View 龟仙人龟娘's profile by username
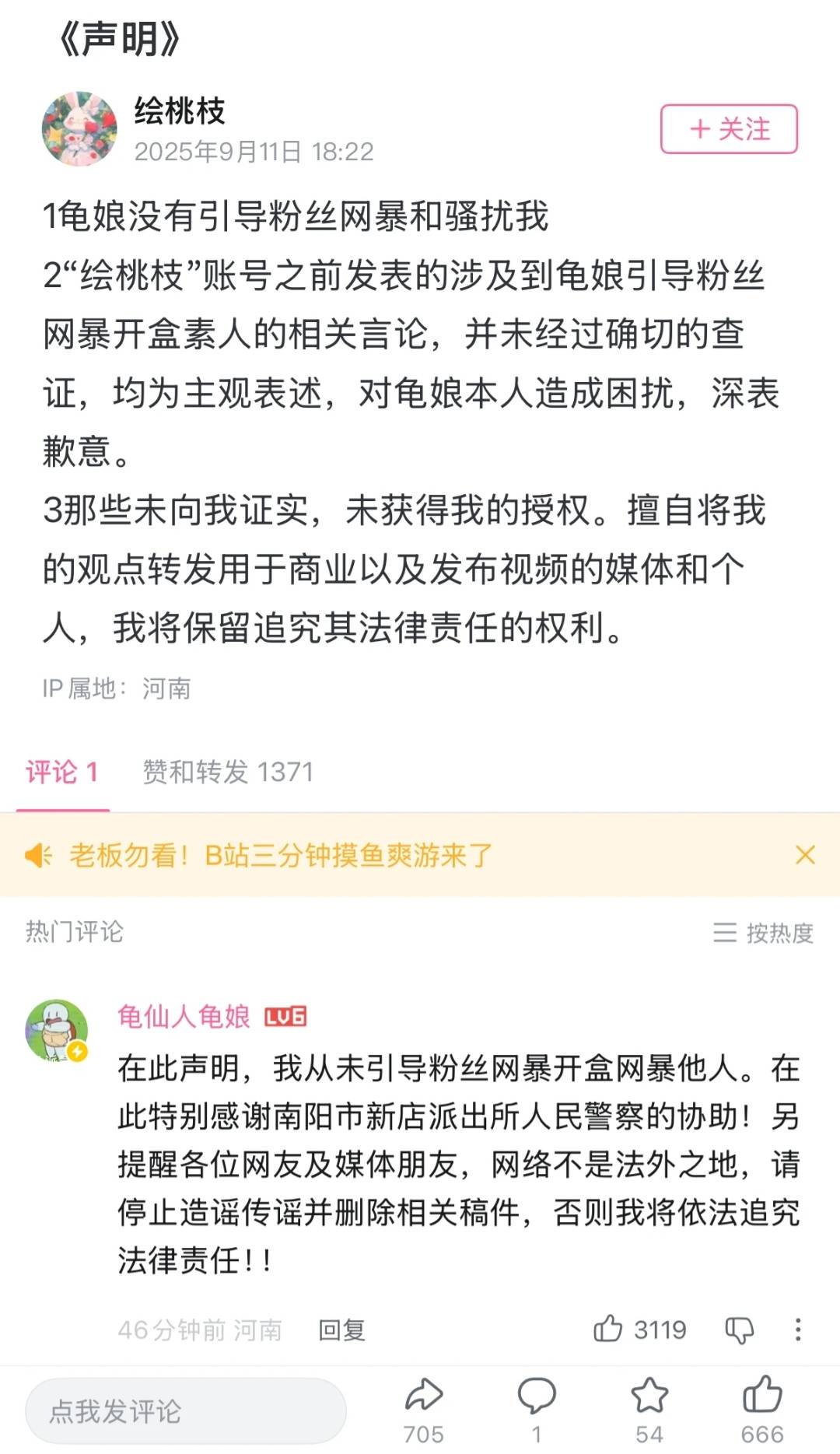 [x=184, y=1017]
